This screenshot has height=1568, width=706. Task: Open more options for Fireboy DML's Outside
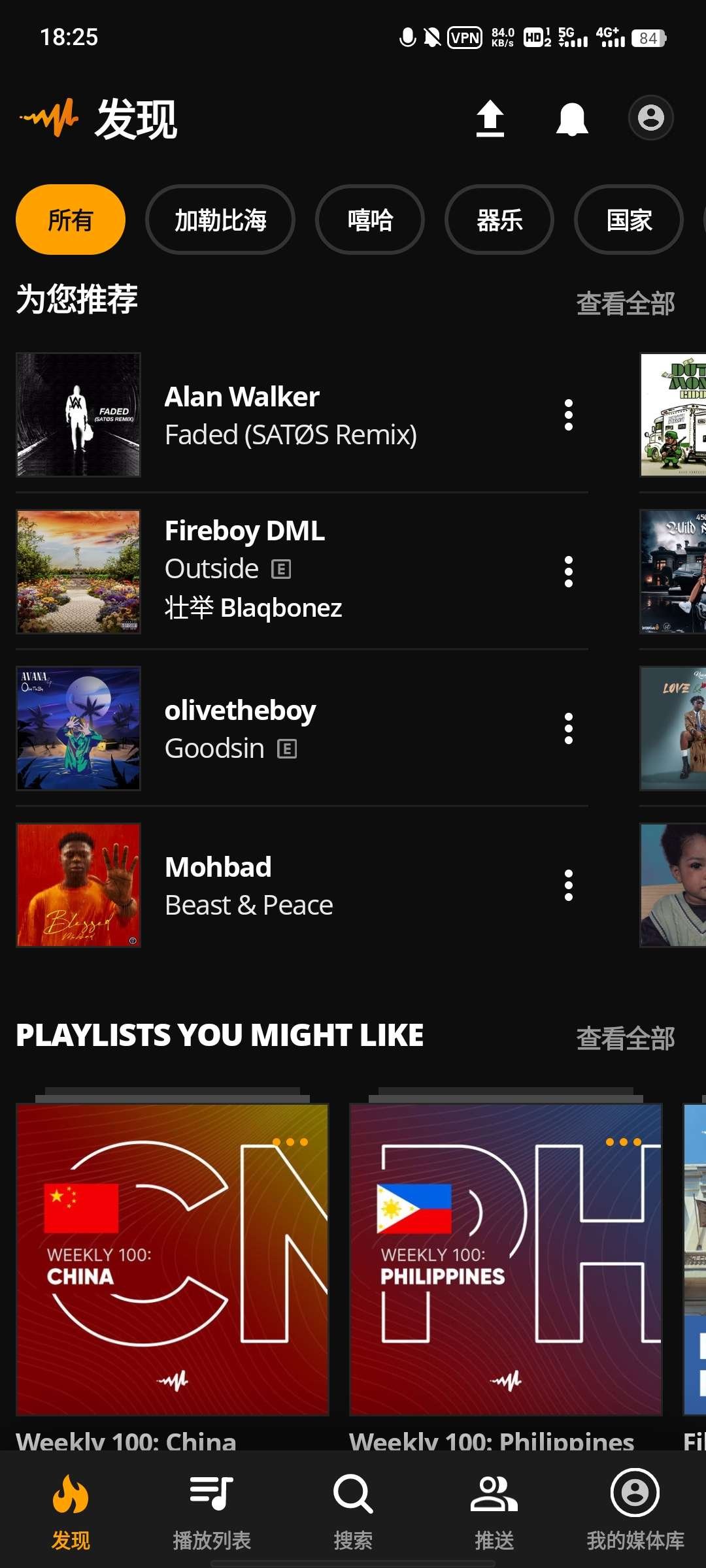(x=569, y=572)
